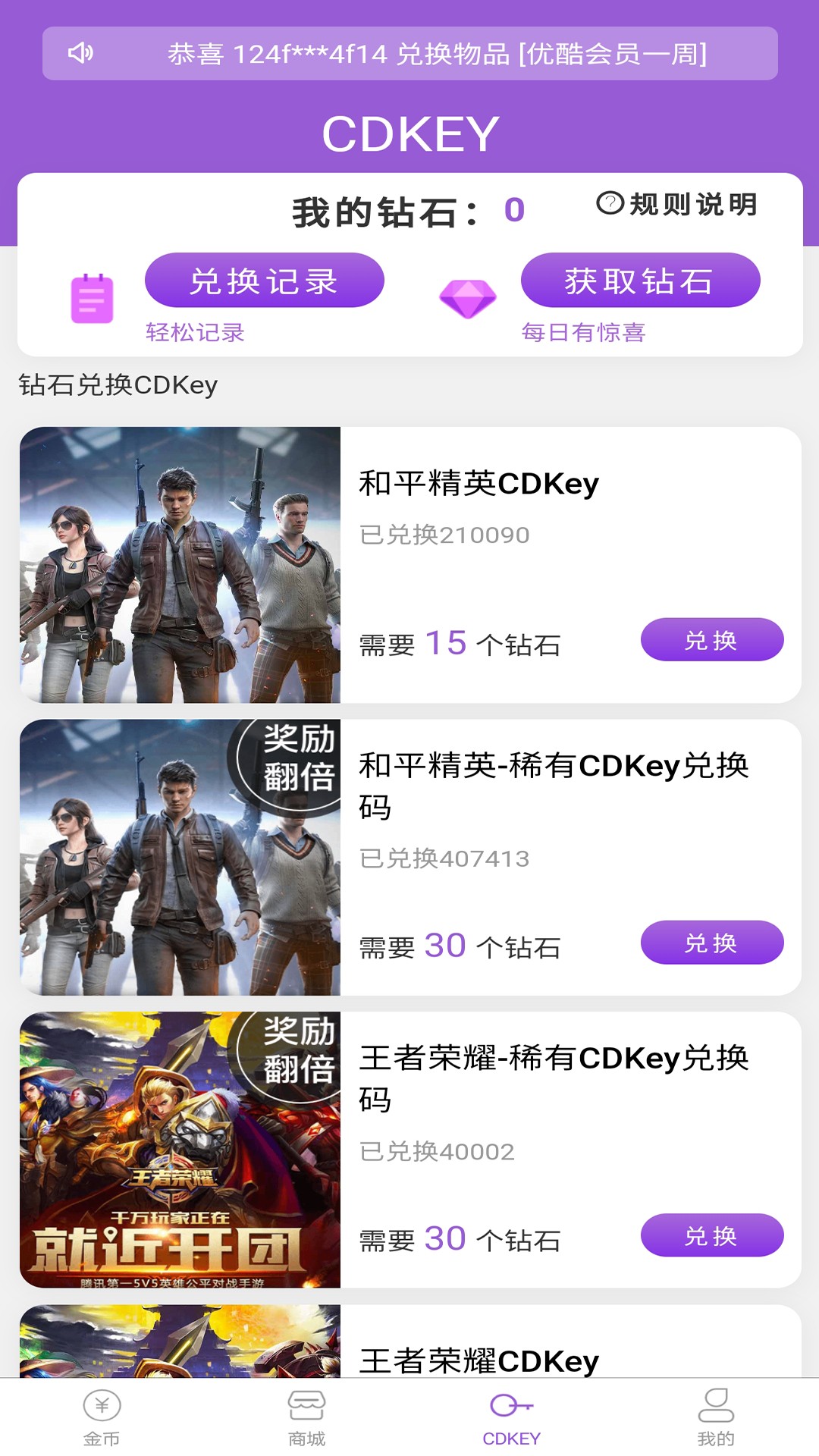Screen dimensions: 819x1456
Task: Click 兑换 for 王者荣耀-稀有CDKey兑换码
Action: click(711, 1236)
